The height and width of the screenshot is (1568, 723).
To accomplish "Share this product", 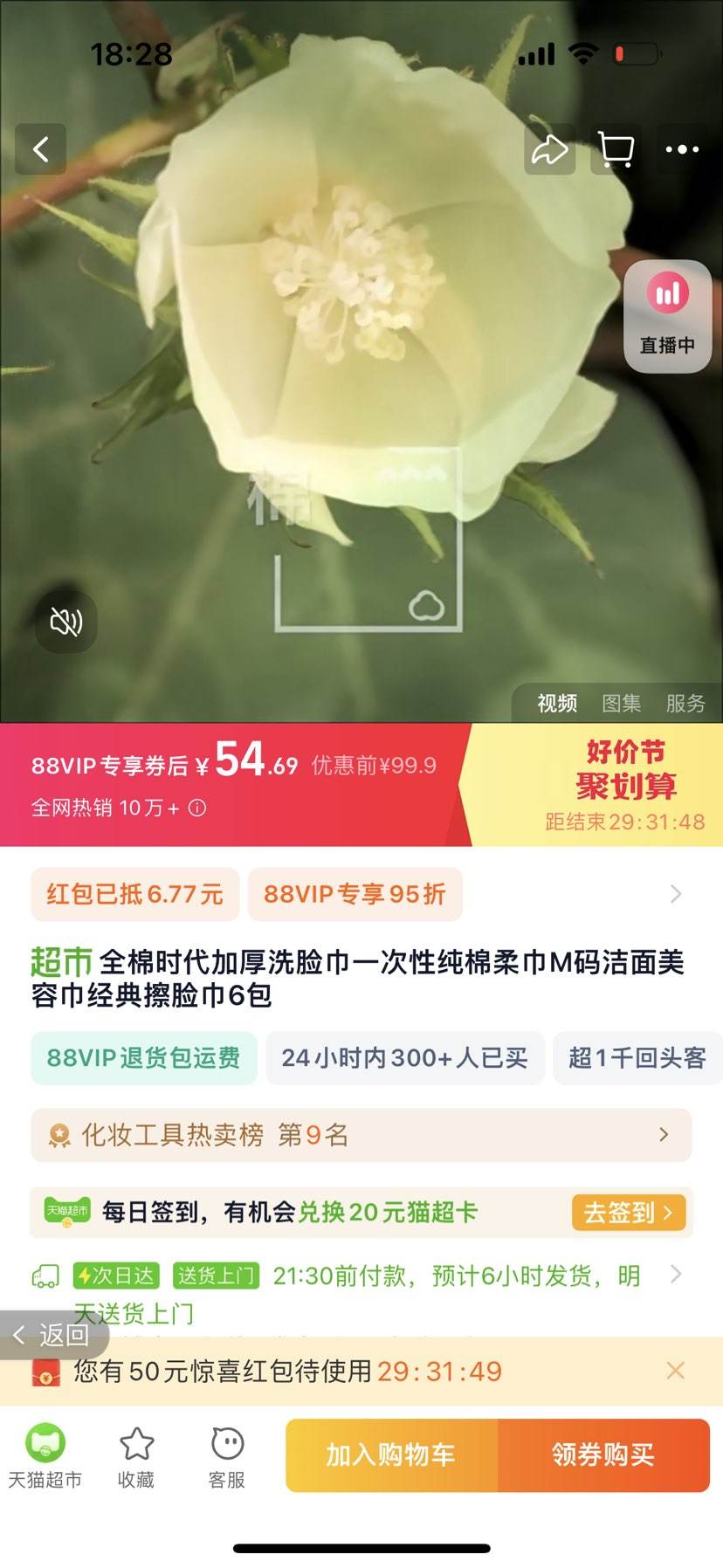I will pyautogui.click(x=549, y=149).
